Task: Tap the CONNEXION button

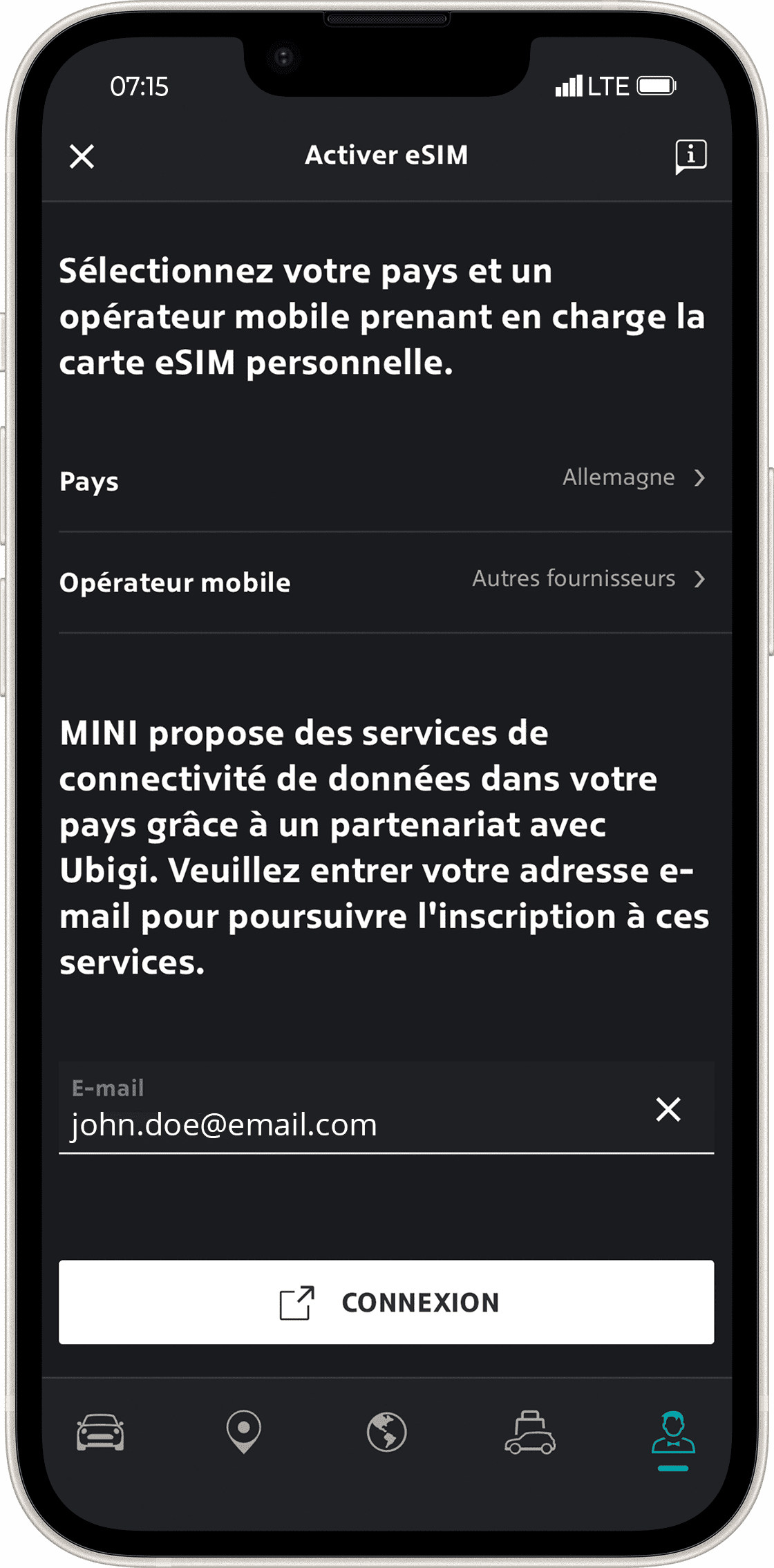Action: click(386, 1302)
